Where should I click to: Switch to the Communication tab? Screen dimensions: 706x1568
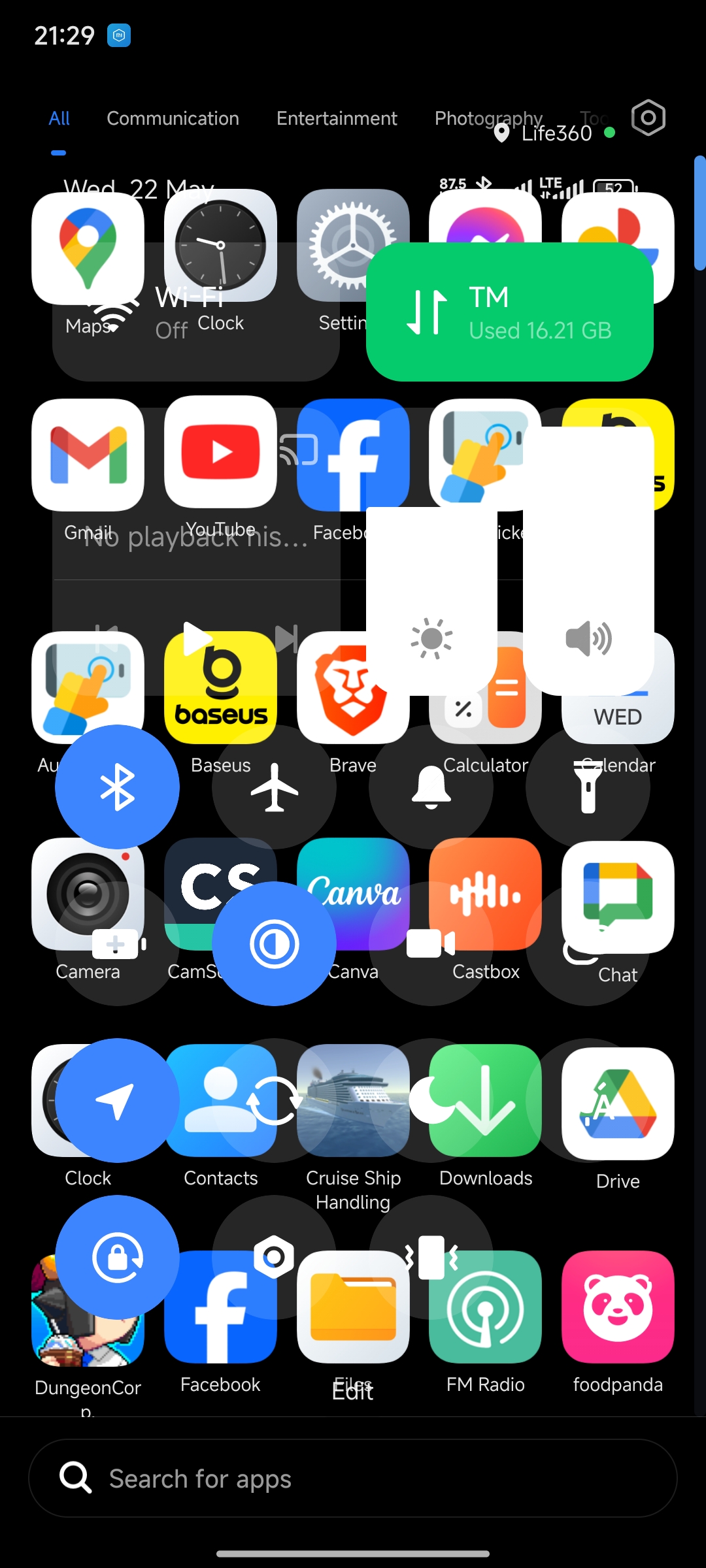173,118
